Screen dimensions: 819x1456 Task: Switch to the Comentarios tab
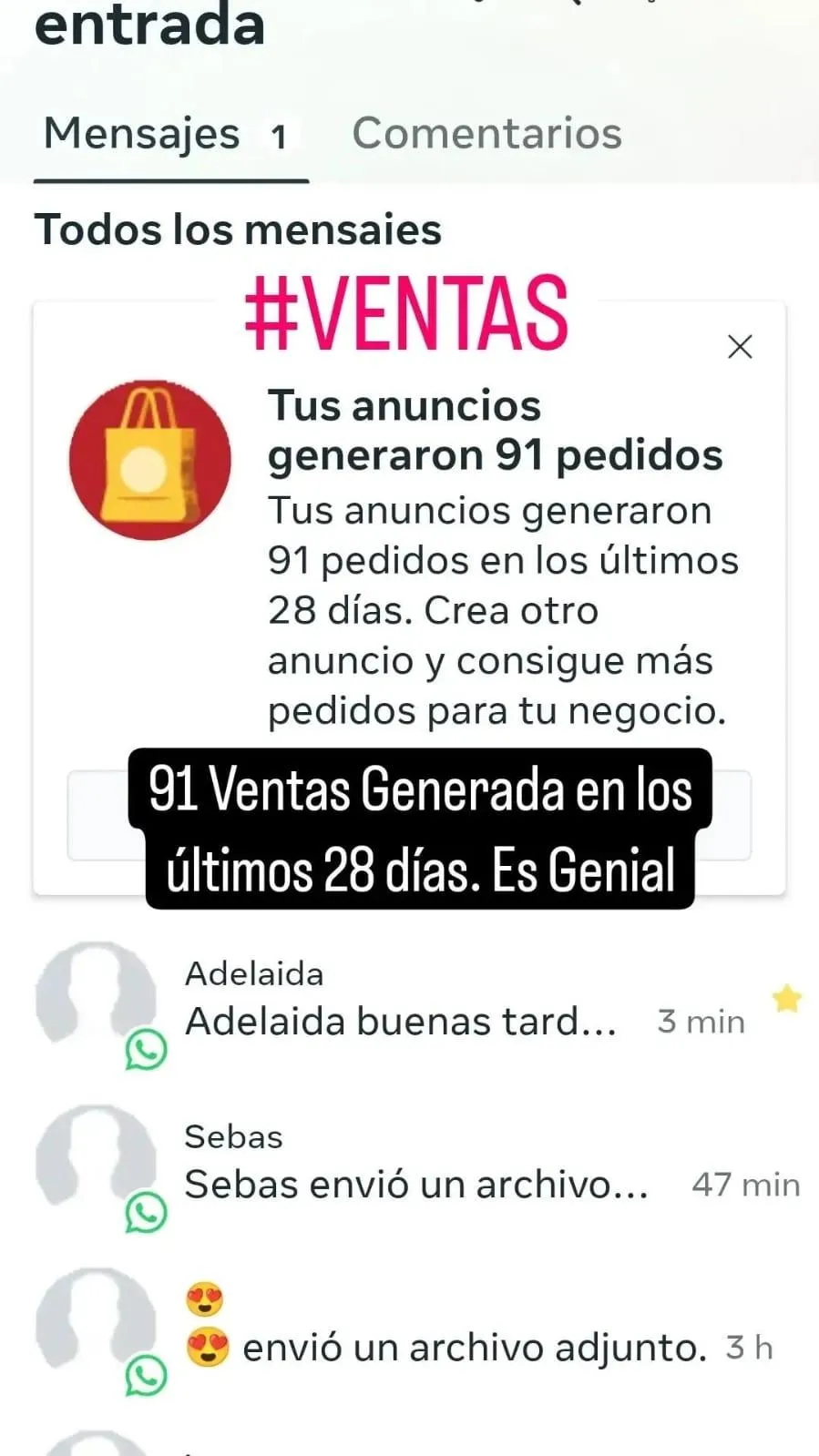tap(486, 134)
